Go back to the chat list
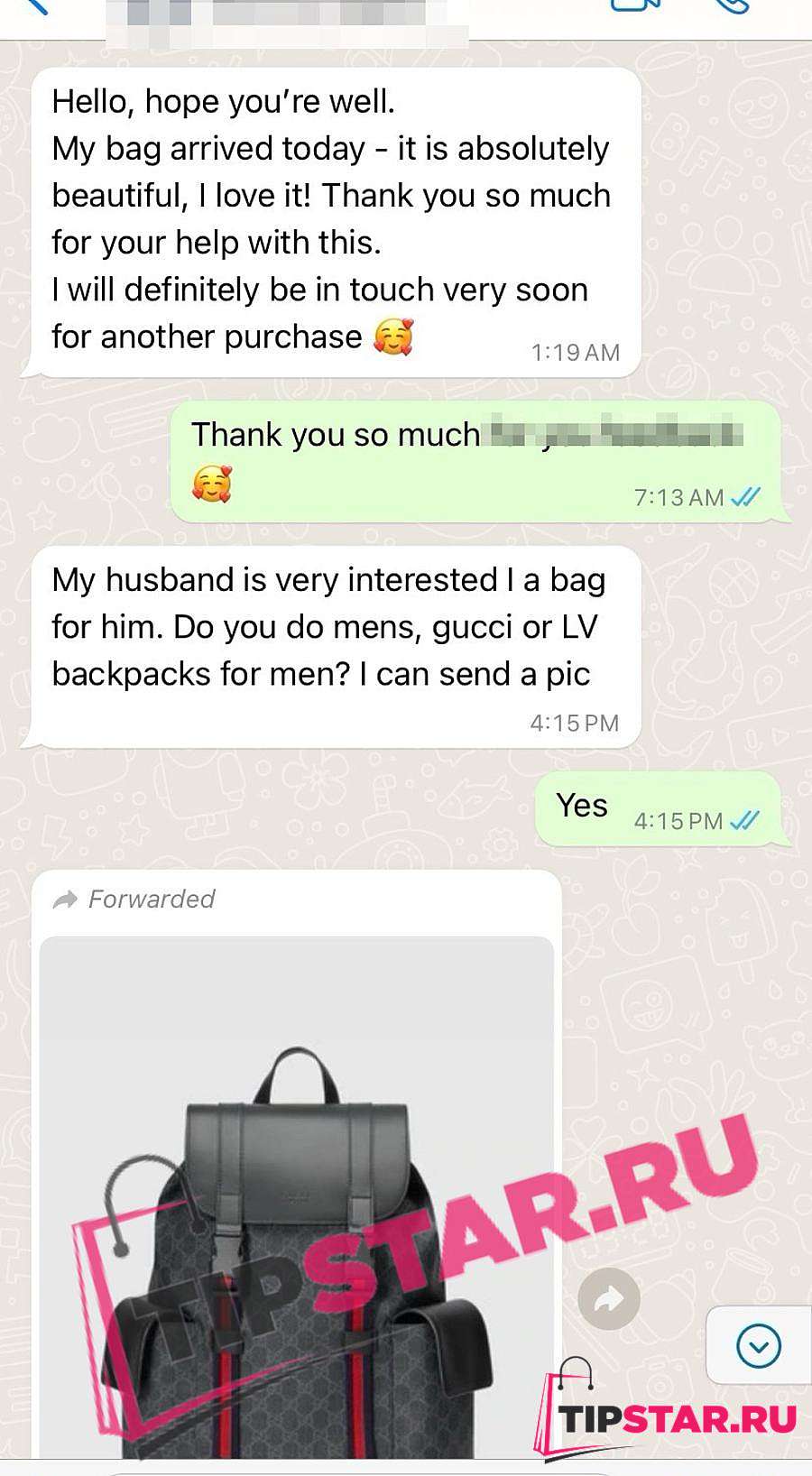The height and width of the screenshot is (1476, 812). tap(34, 6)
